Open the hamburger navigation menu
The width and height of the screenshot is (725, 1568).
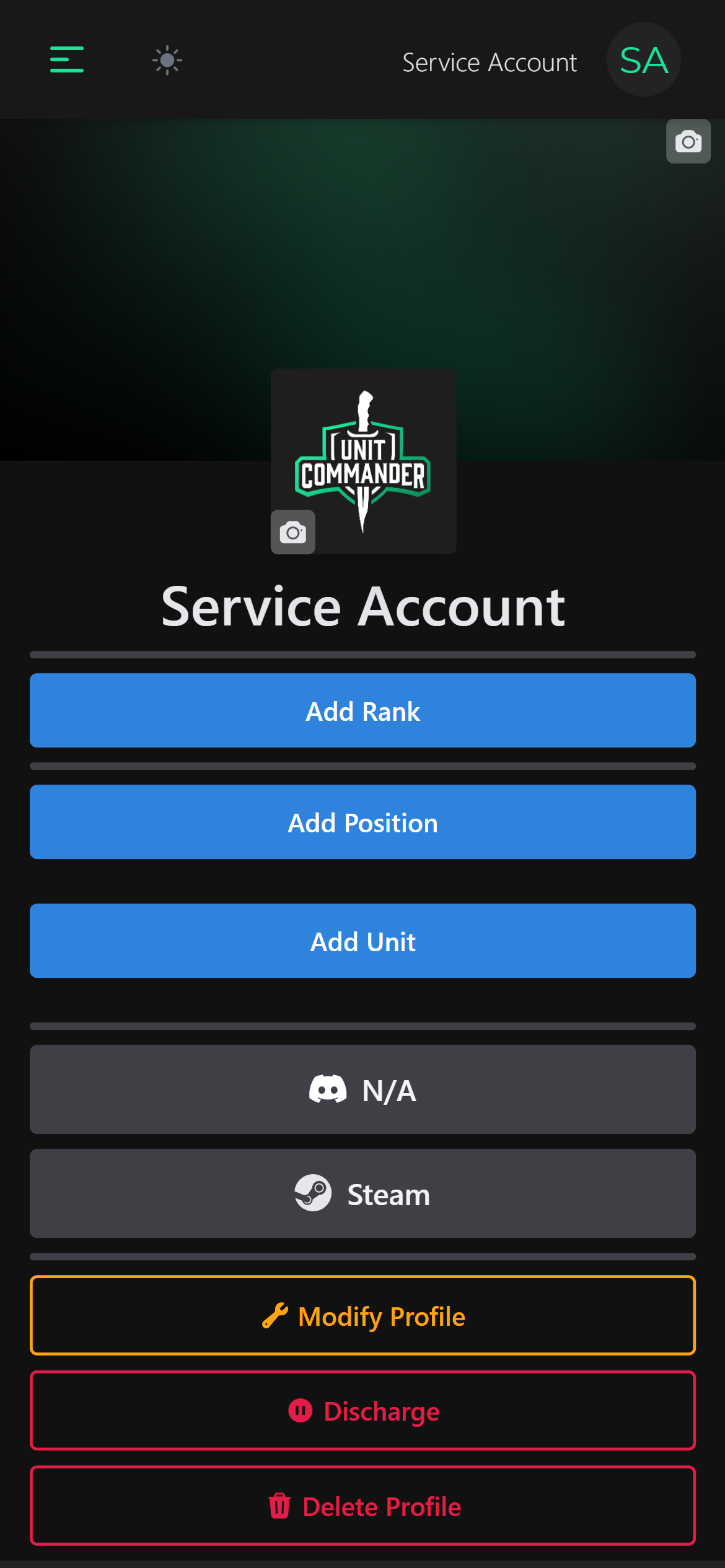(x=67, y=60)
